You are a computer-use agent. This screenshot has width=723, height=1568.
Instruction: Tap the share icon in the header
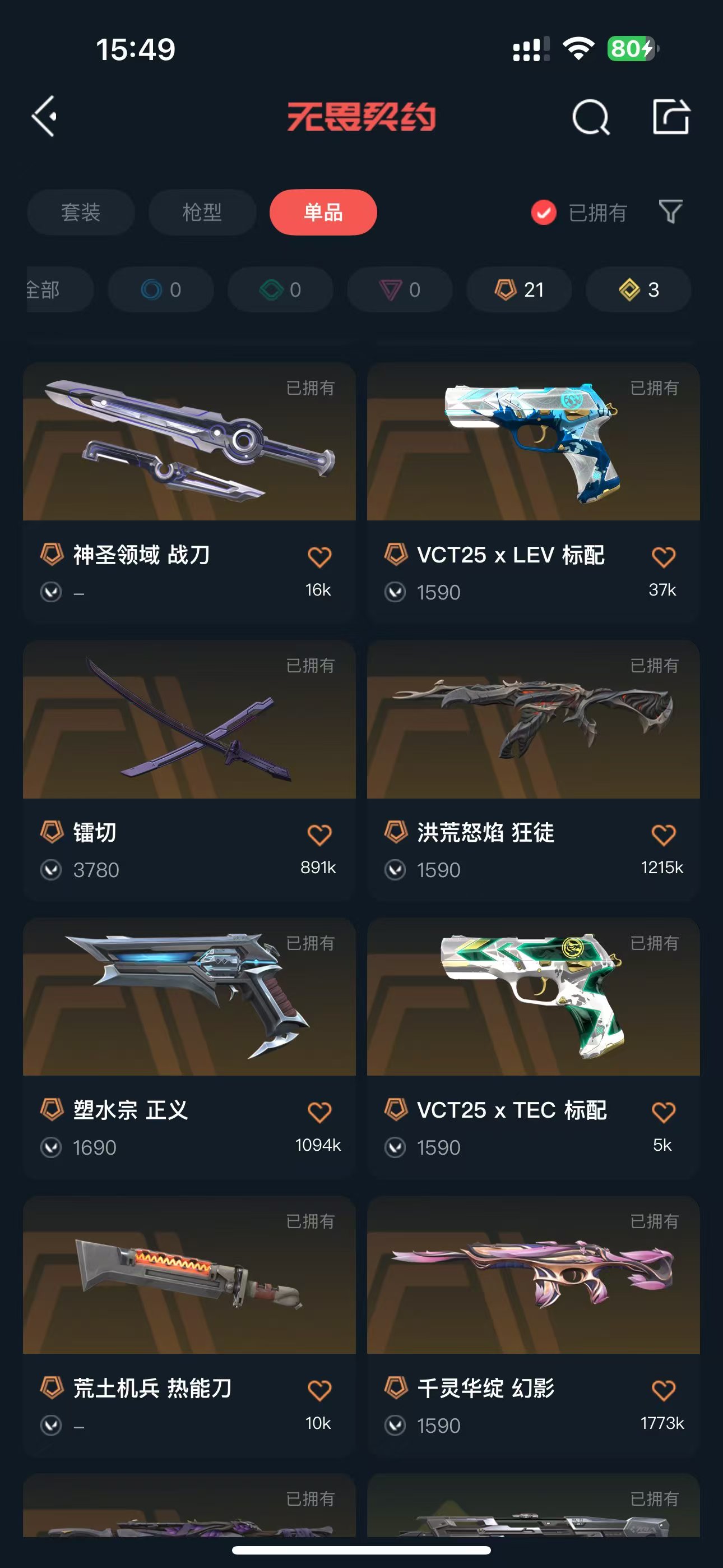(x=671, y=116)
